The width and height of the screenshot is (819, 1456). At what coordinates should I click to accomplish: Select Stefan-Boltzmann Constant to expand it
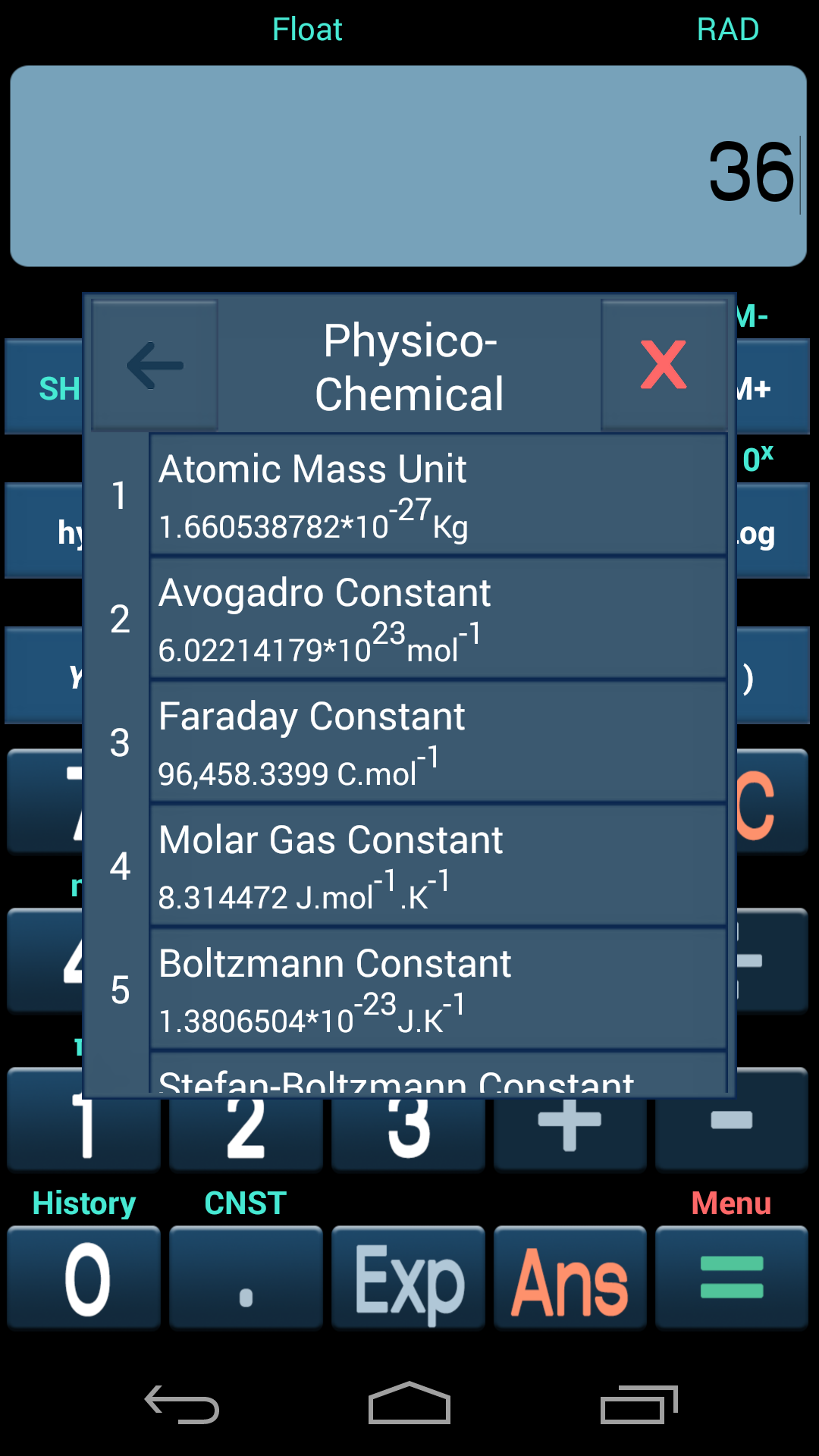point(438,1081)
